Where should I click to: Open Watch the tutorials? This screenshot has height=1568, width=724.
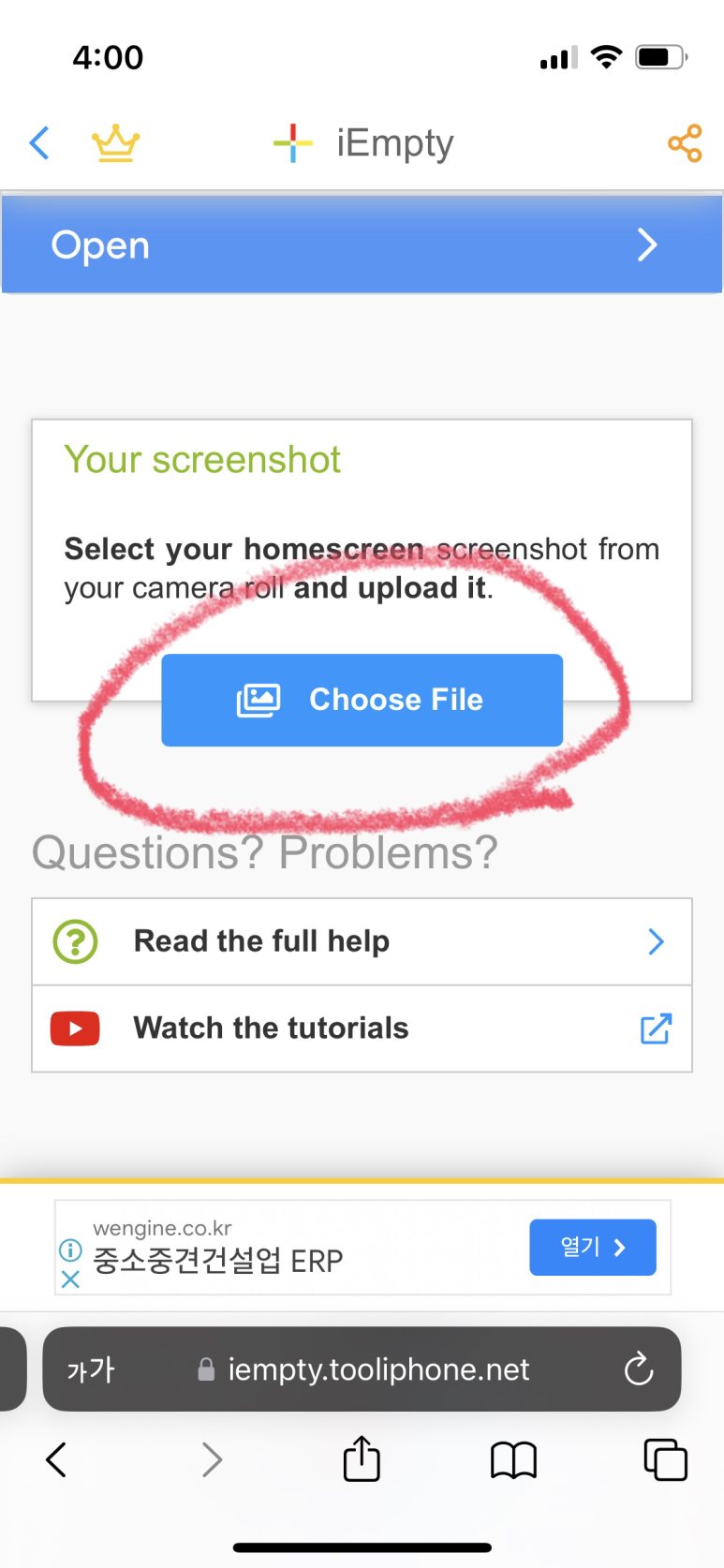tap(362, 1028)
